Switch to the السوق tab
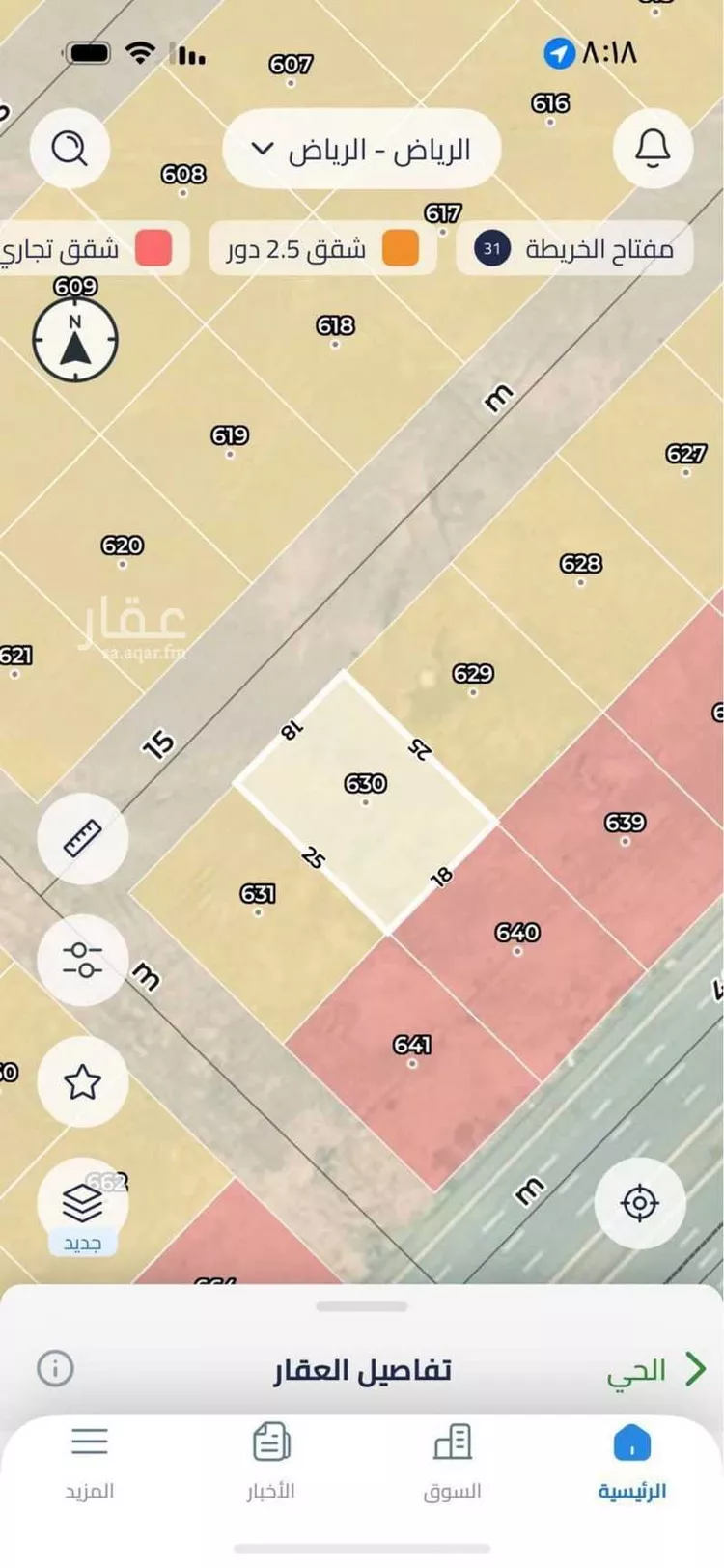This screenshot has width=724, height=1568. coord(452,1464)
